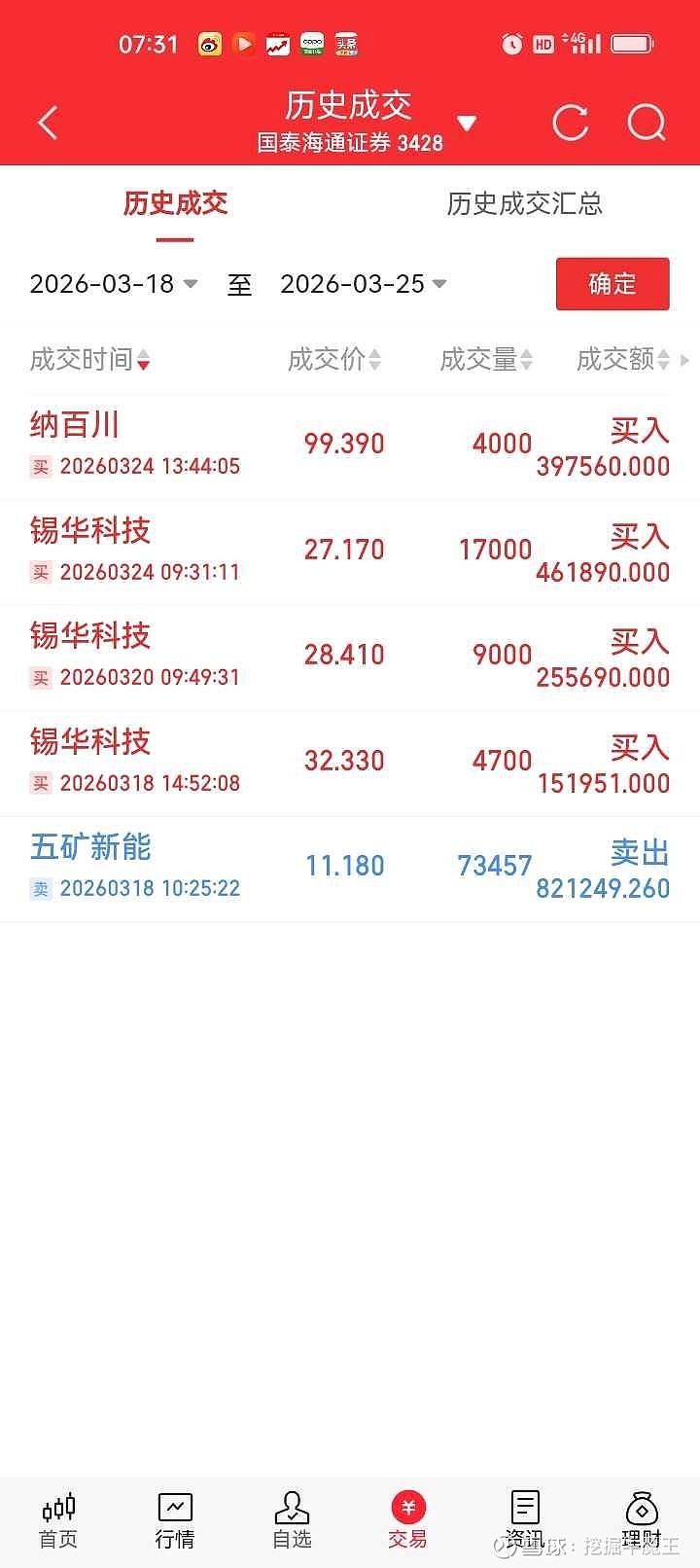Toggle sort by 成交价
Viewport: 700px width, 1568px height.
333,359
